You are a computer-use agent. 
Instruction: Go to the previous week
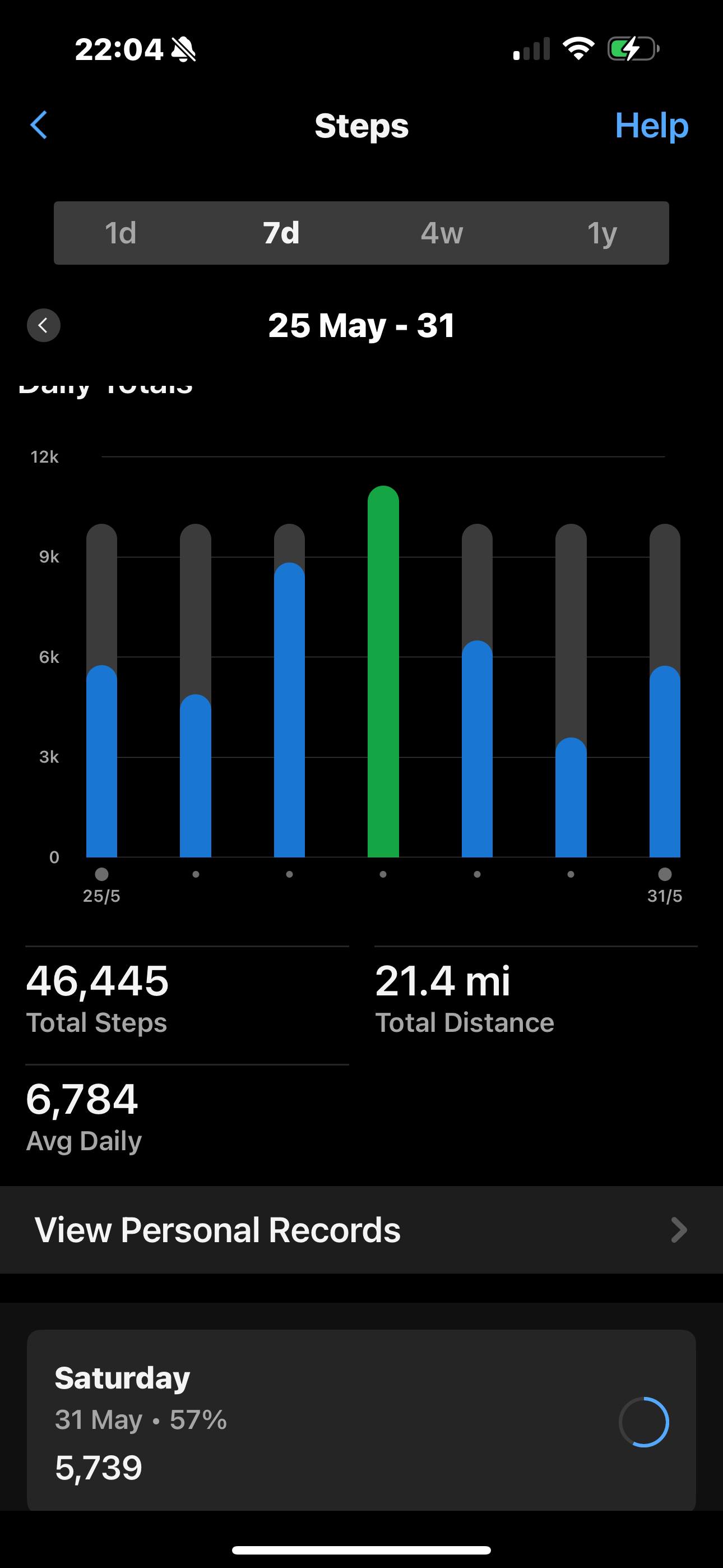[x=43, y=325]
